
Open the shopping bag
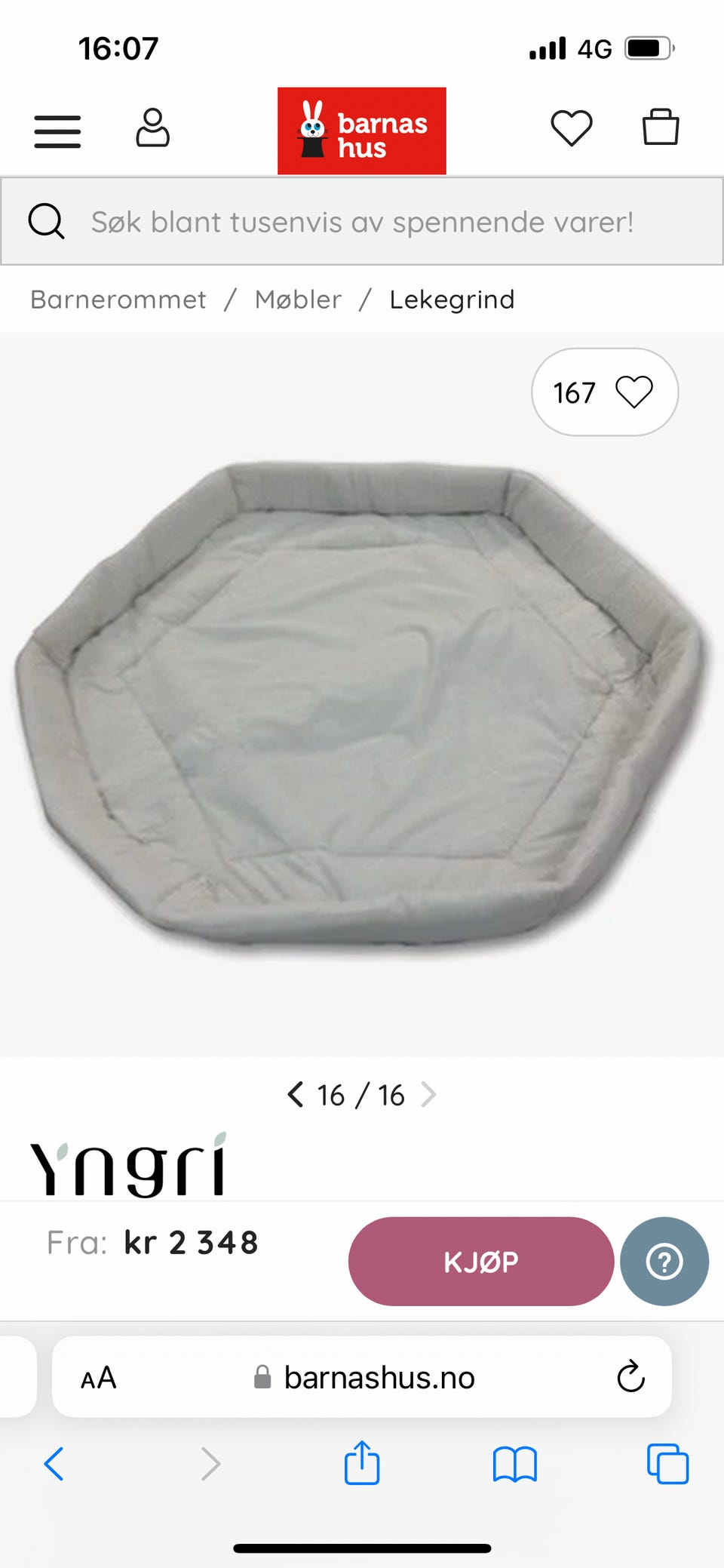click(661, 127)
